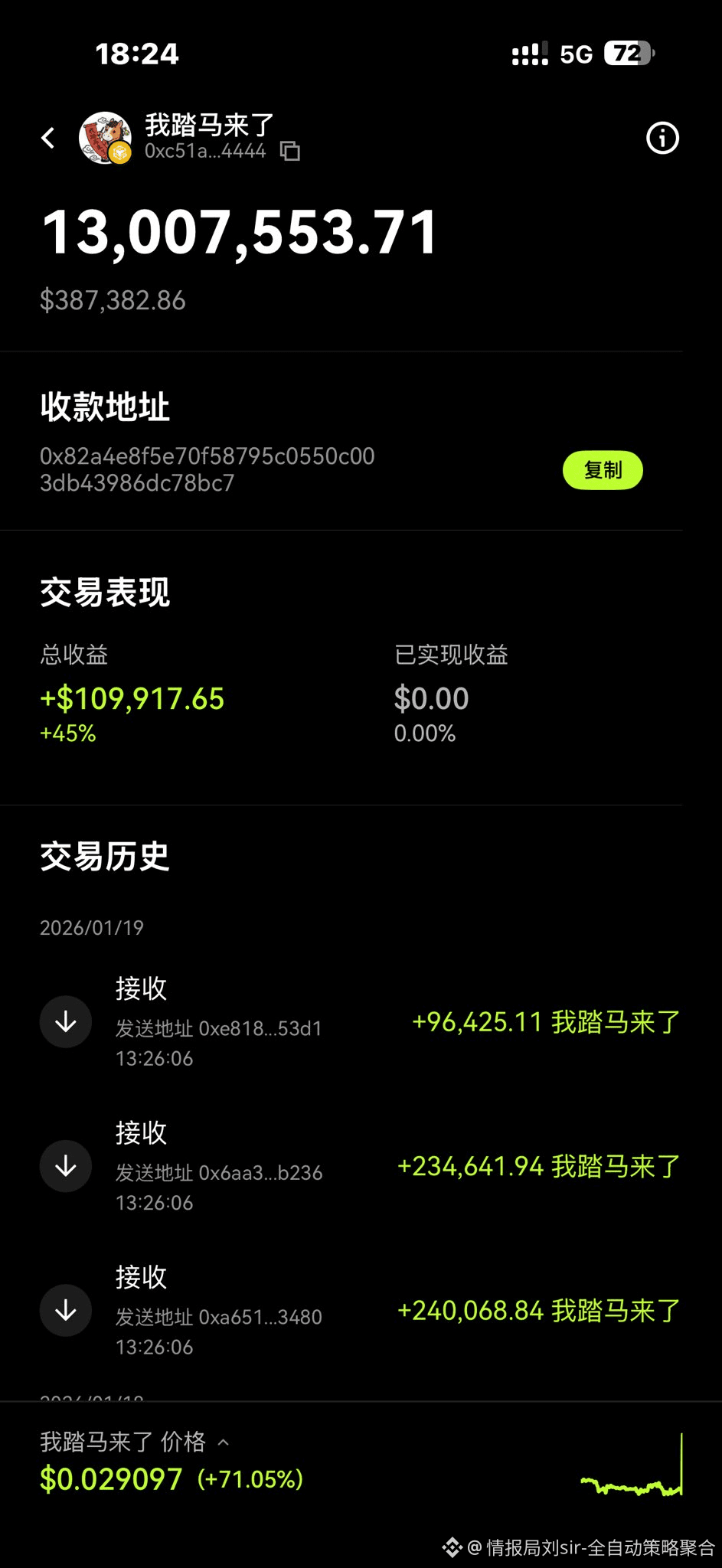Image resolution: width=722 pixels, height=1568 pixels.
Task: Tap the 总收益 value +$109,917.65
Action: [131, 698]
